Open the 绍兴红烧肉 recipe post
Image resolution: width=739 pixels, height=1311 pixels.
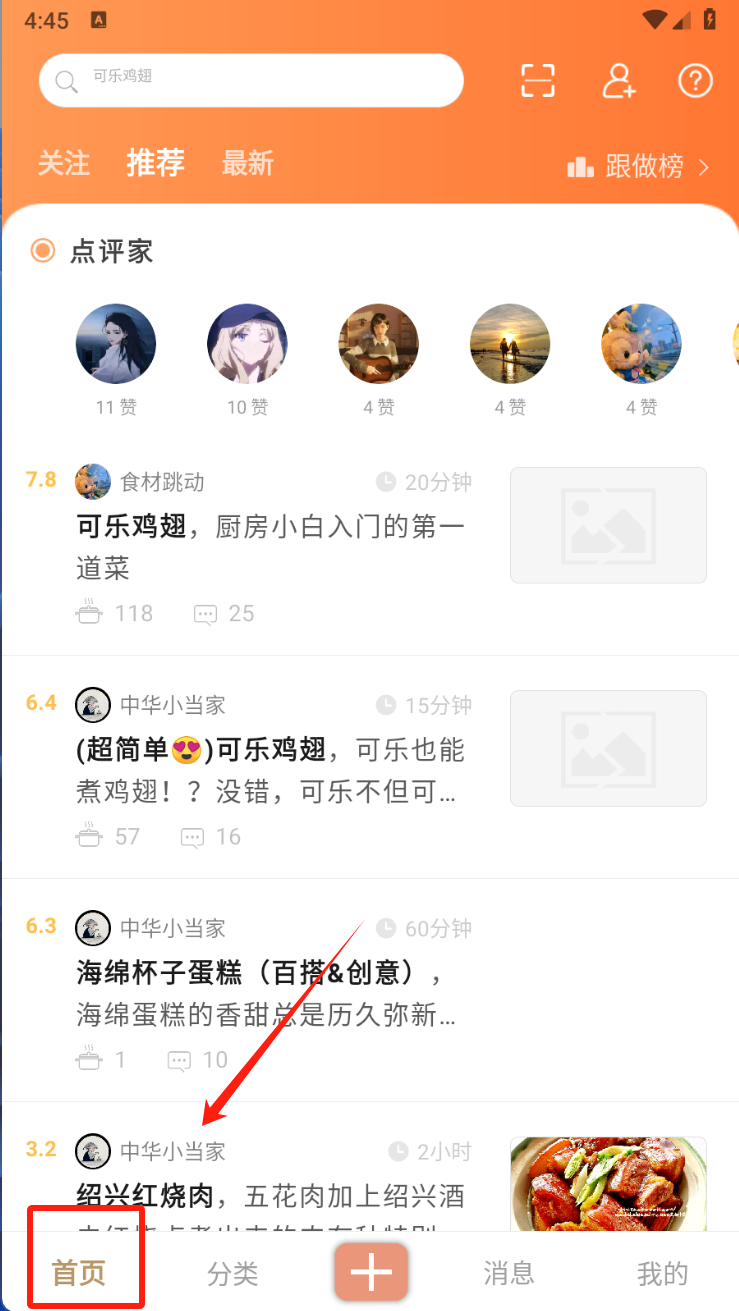pyautogui.click(x=270, y=1195)
